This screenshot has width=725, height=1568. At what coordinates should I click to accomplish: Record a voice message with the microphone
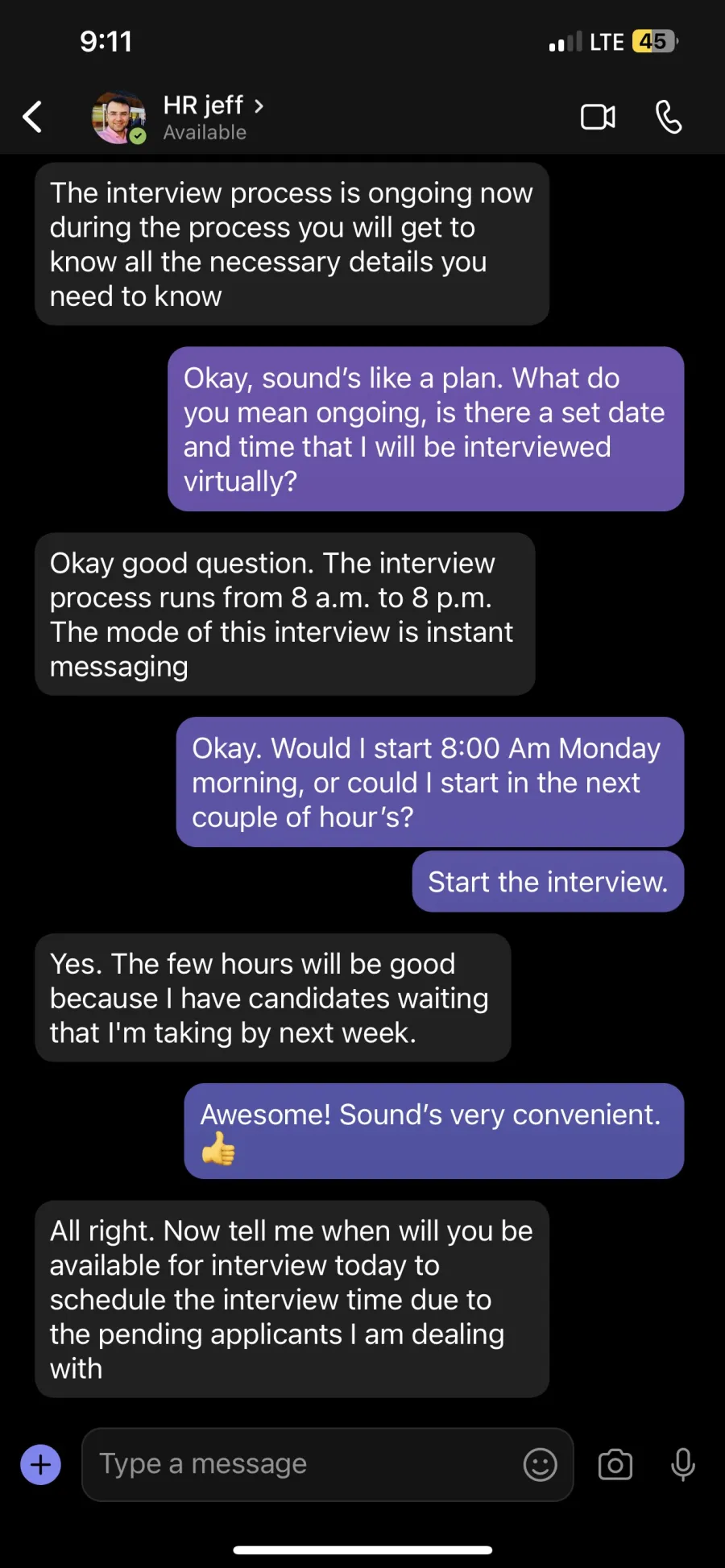click(683, 1464)
